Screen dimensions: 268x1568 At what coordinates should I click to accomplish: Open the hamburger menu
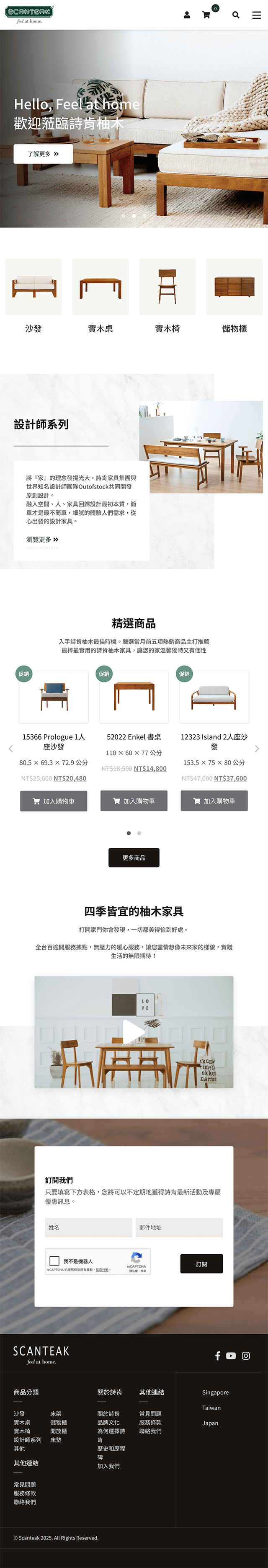pyautogui.click(x=256, y=15)
